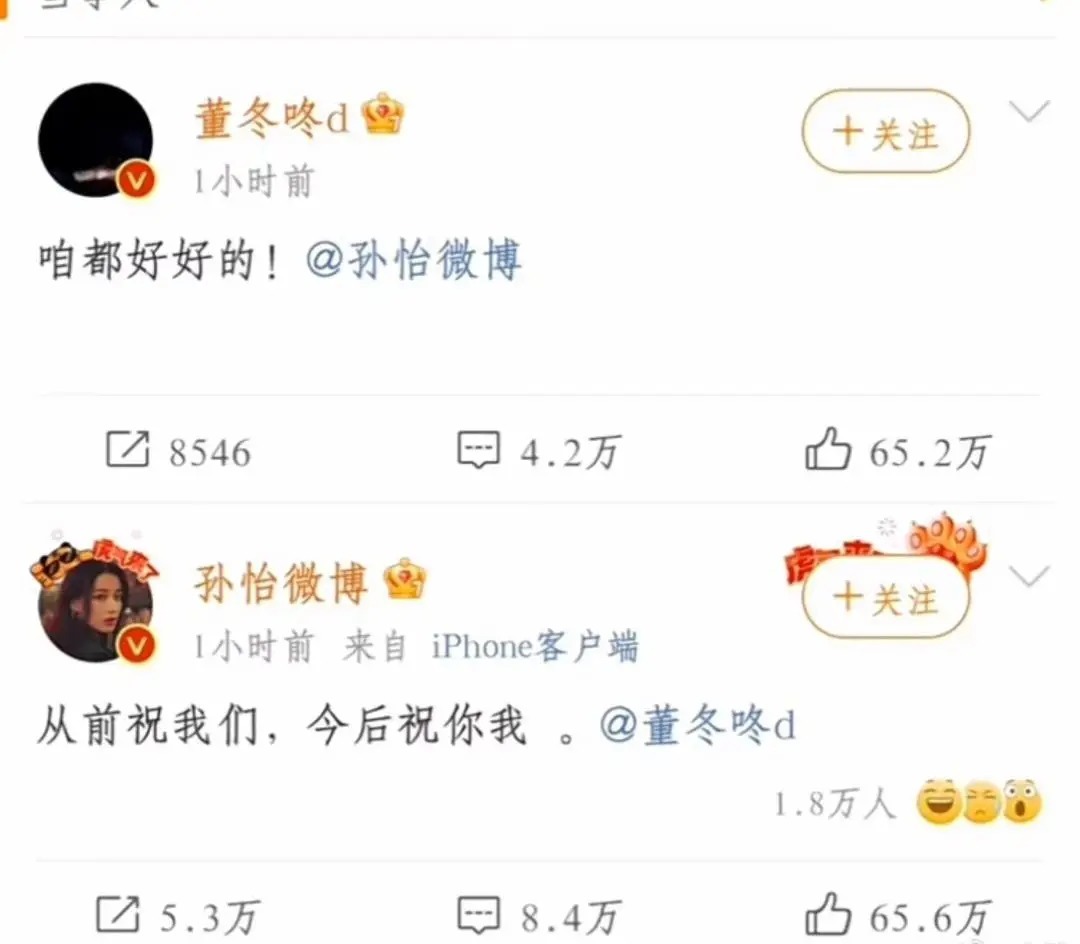
Task: Follow 孙怡微博 with the 关注 button
Action: [885, 598]
